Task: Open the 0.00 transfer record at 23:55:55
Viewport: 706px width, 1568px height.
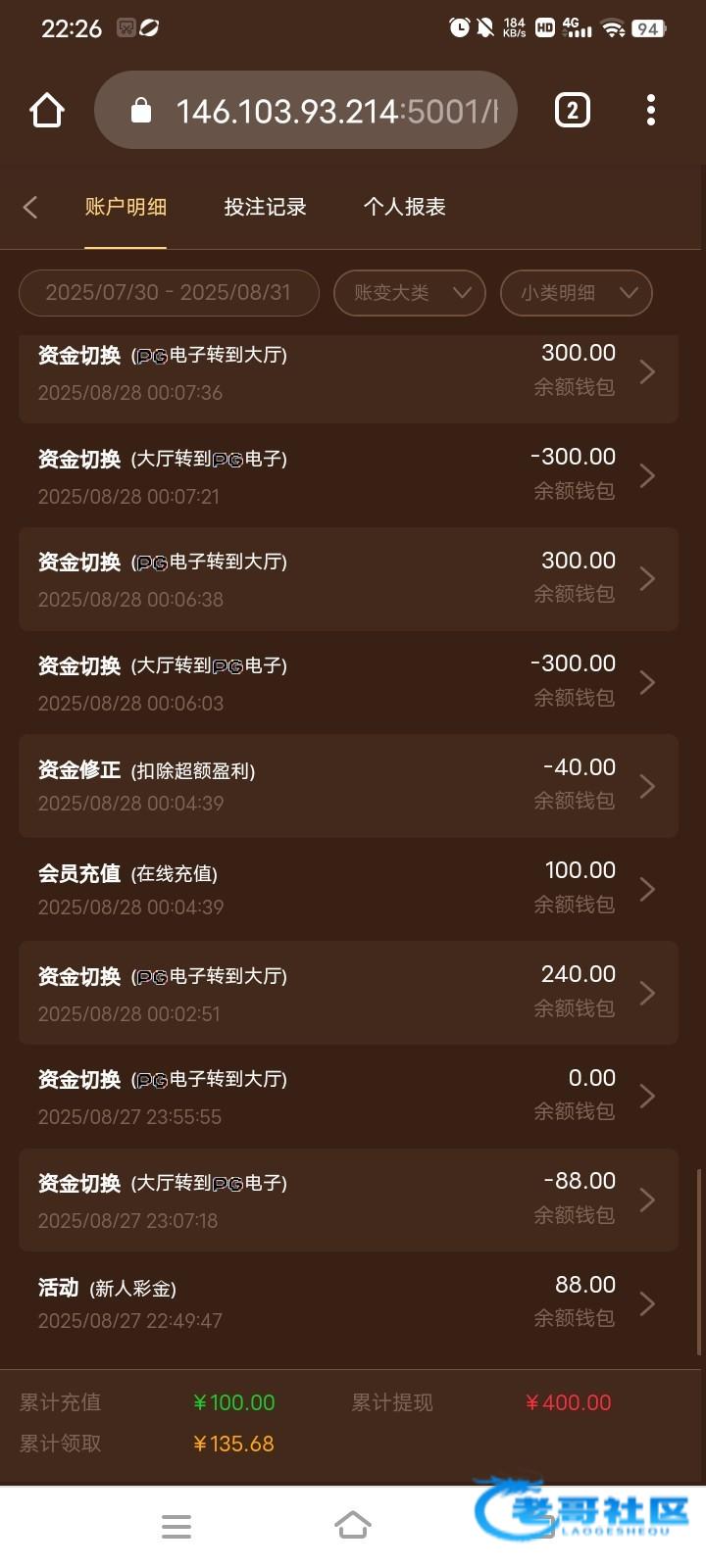Action: pos(348,1097)
